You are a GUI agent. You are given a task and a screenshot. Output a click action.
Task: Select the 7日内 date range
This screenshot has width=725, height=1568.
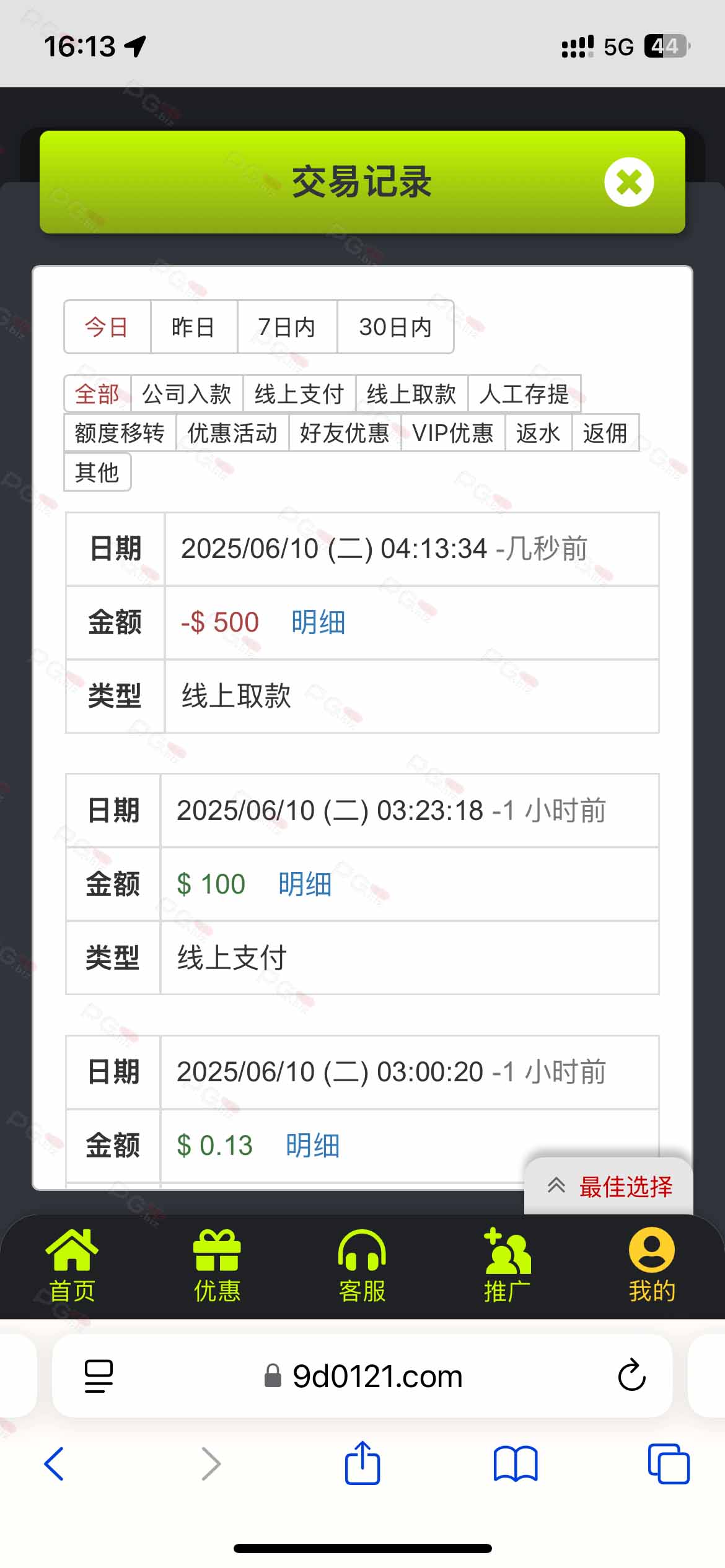[287, 327]
